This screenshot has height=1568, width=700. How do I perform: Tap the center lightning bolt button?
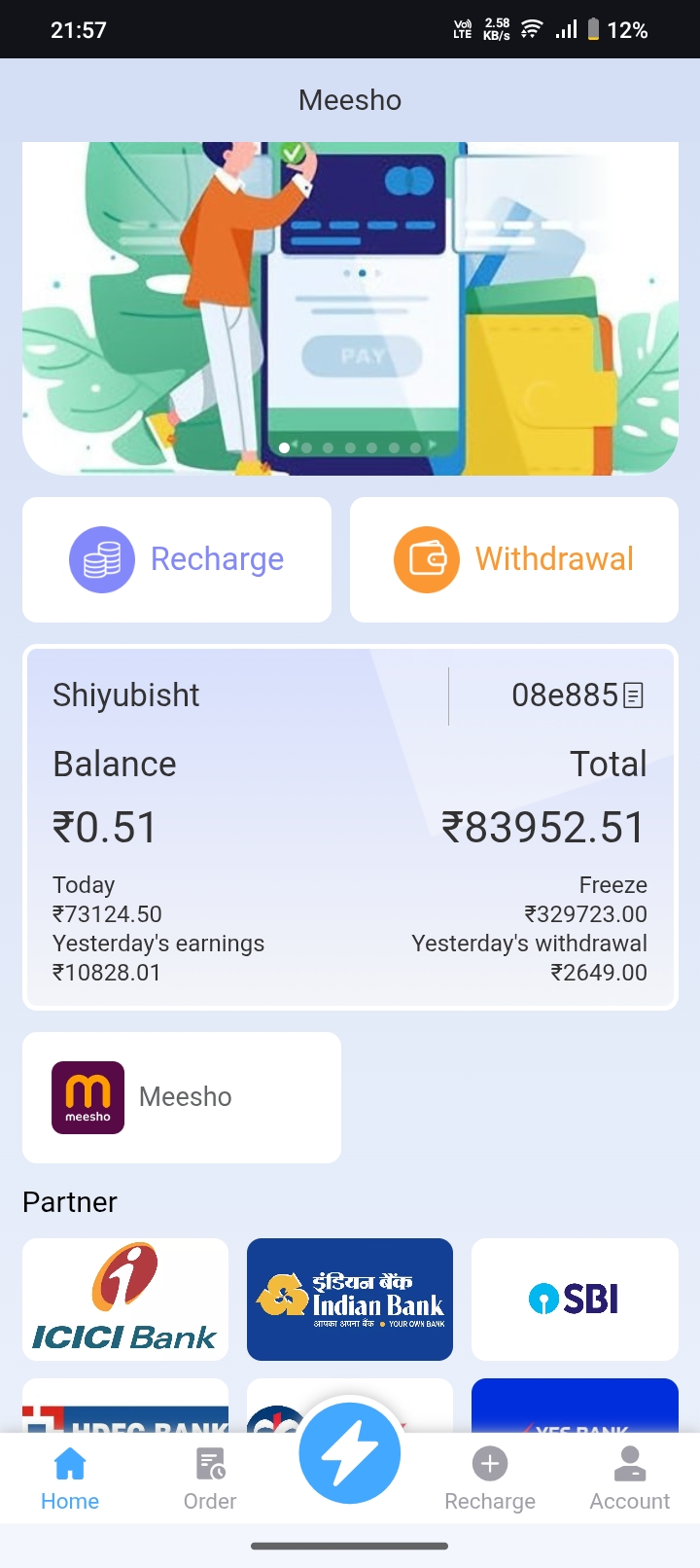point(350,1453)
